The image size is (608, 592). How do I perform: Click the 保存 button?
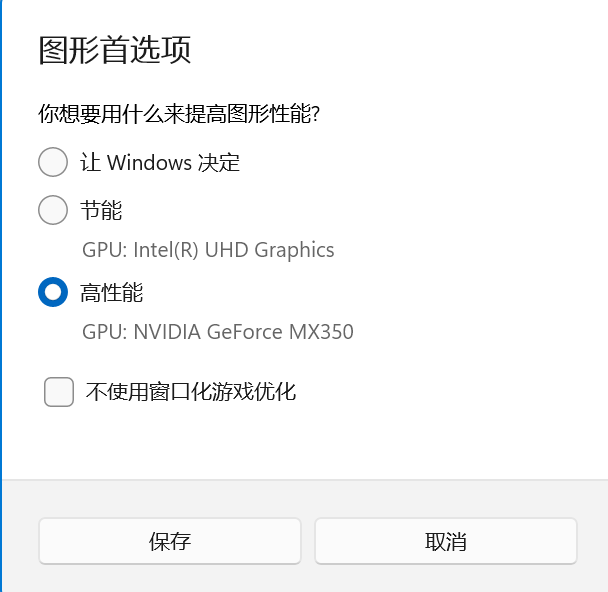(x=170, y=542)
